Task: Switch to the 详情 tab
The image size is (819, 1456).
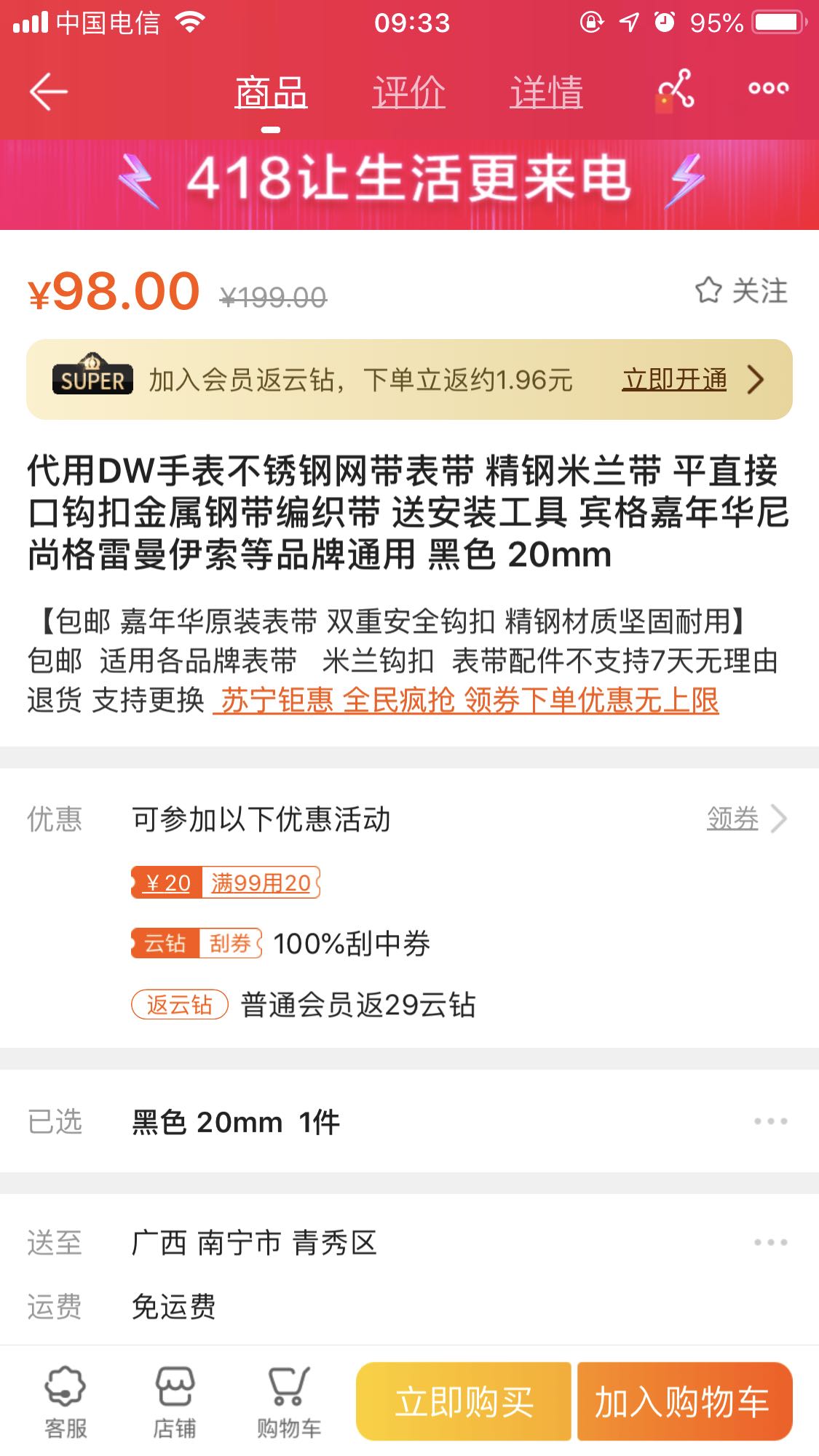Action: pos(546,93)
